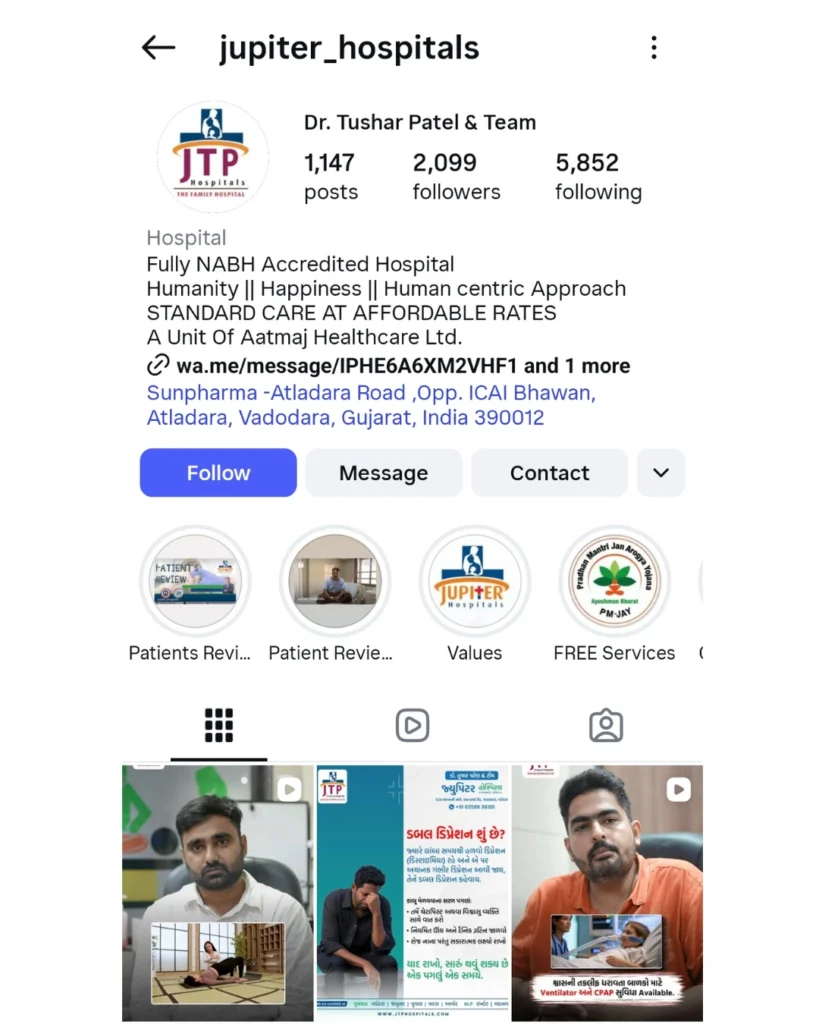Open the Values highlight
Viewport: 819px width, 1024px height.
474,582
